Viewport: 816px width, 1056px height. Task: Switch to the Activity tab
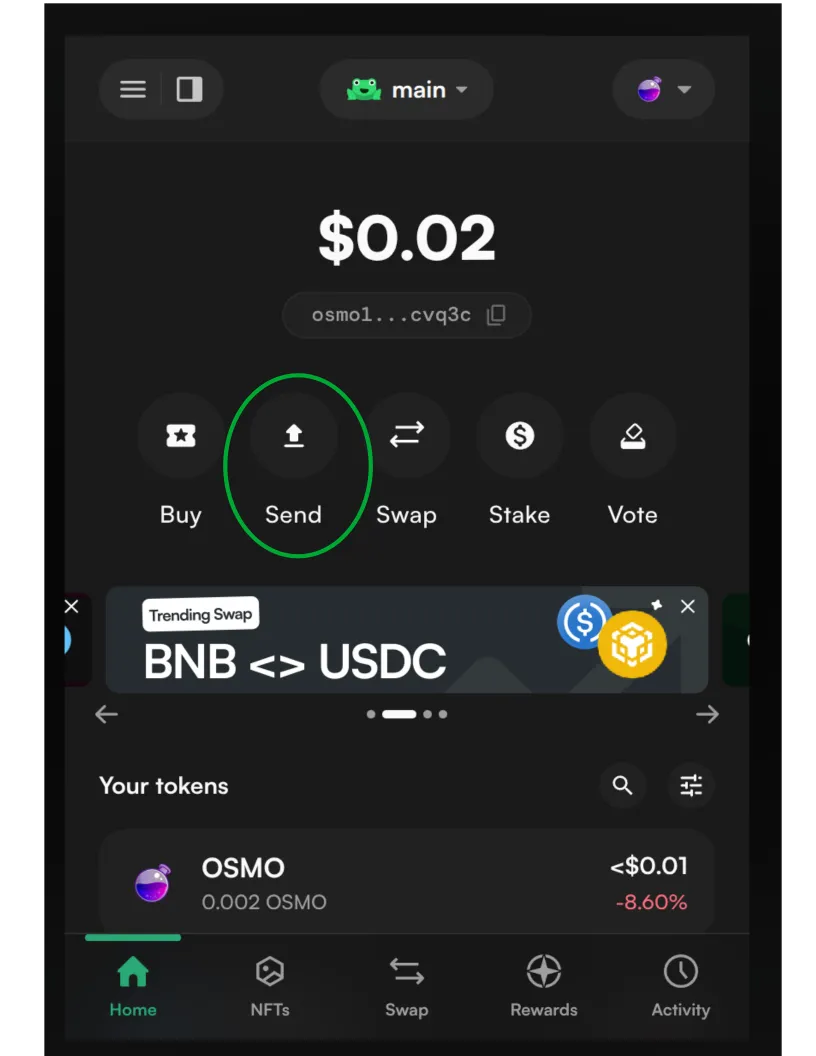click(680, 985)
